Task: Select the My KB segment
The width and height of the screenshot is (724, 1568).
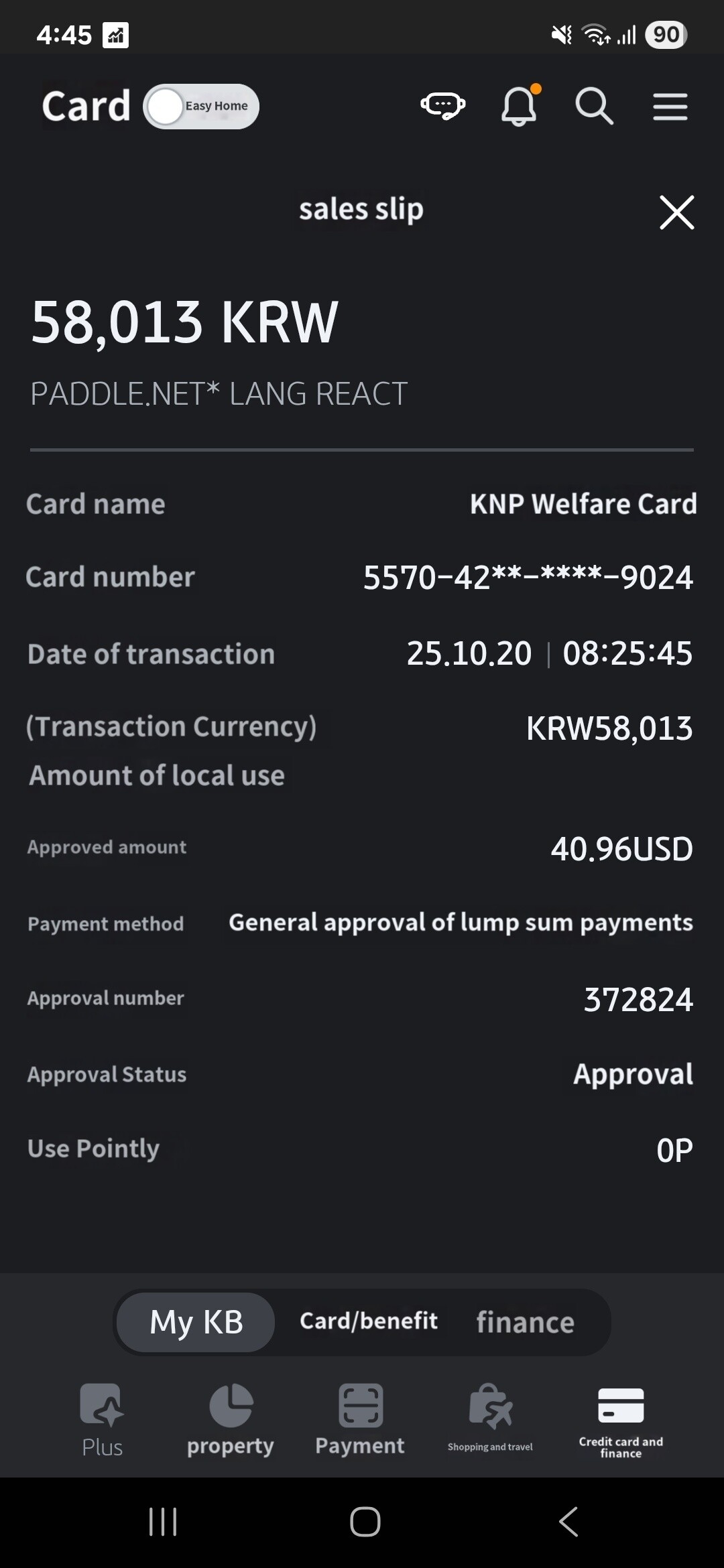Action: [196, 1322]
